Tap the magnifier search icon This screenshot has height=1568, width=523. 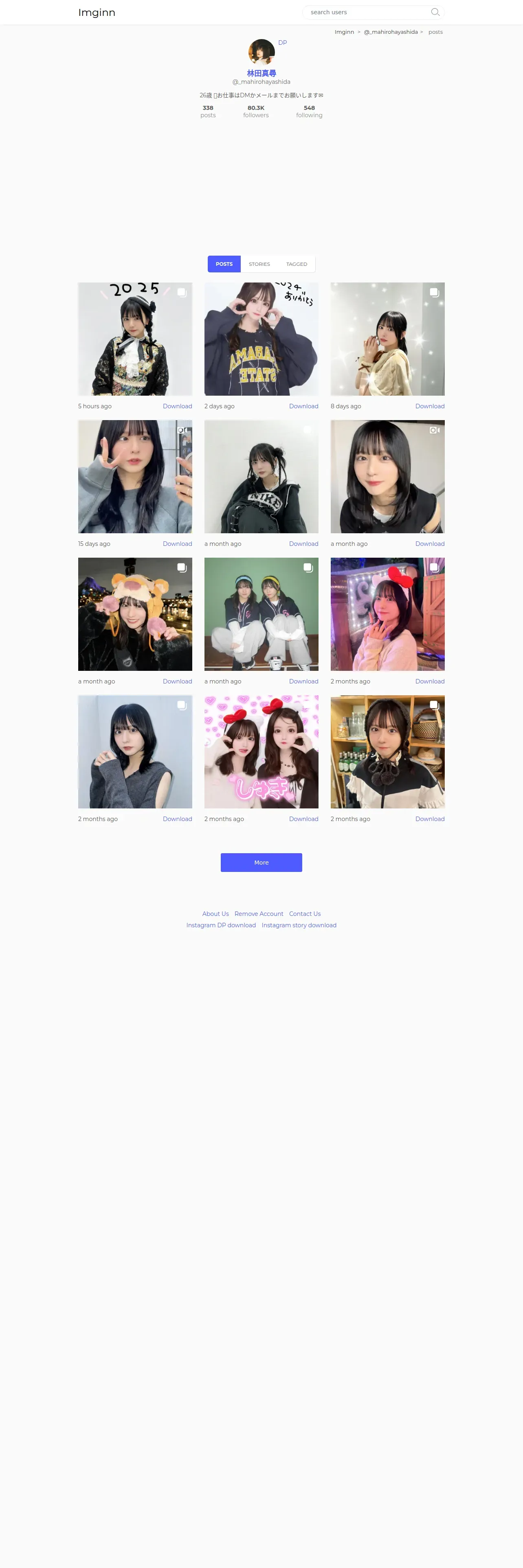click(435, 12)
